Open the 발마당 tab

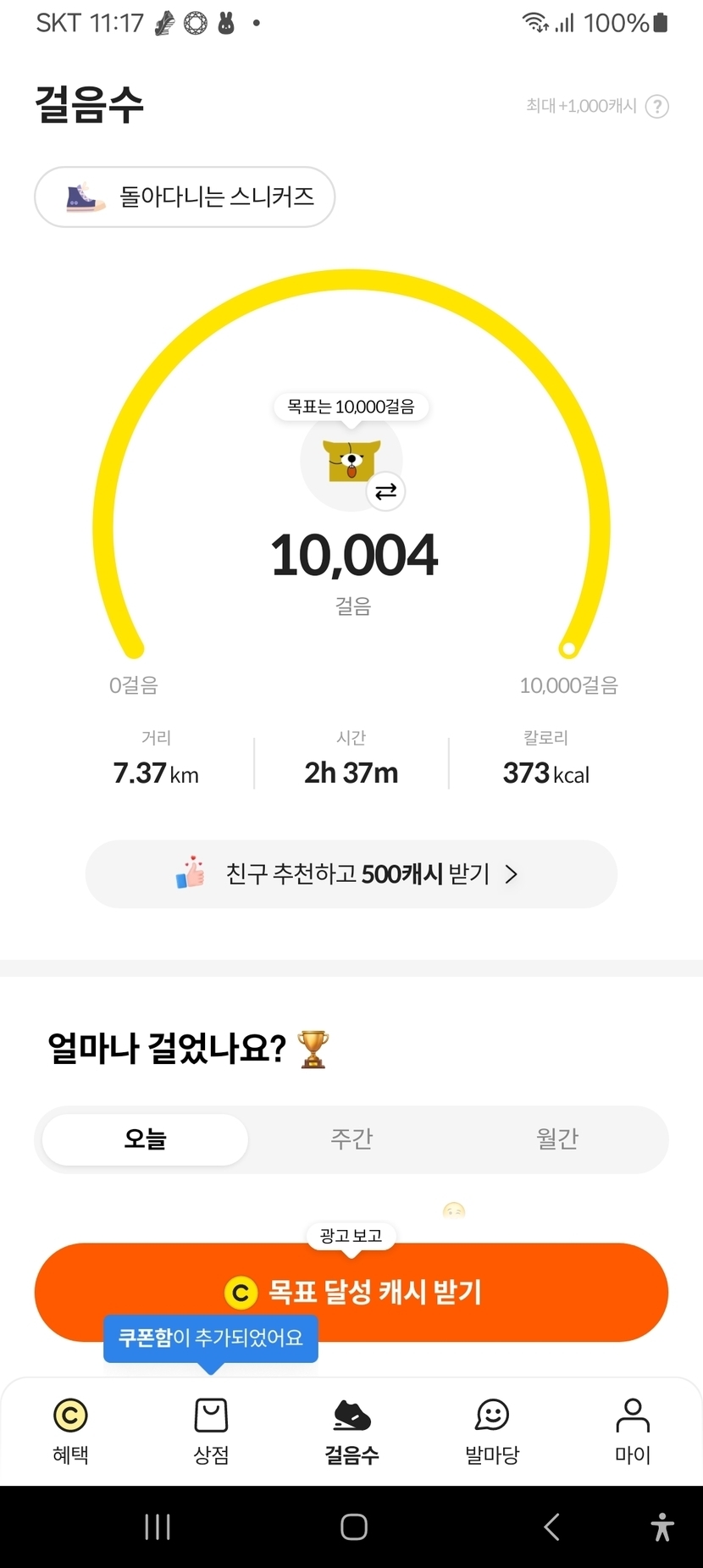[x=492, y=1431]
